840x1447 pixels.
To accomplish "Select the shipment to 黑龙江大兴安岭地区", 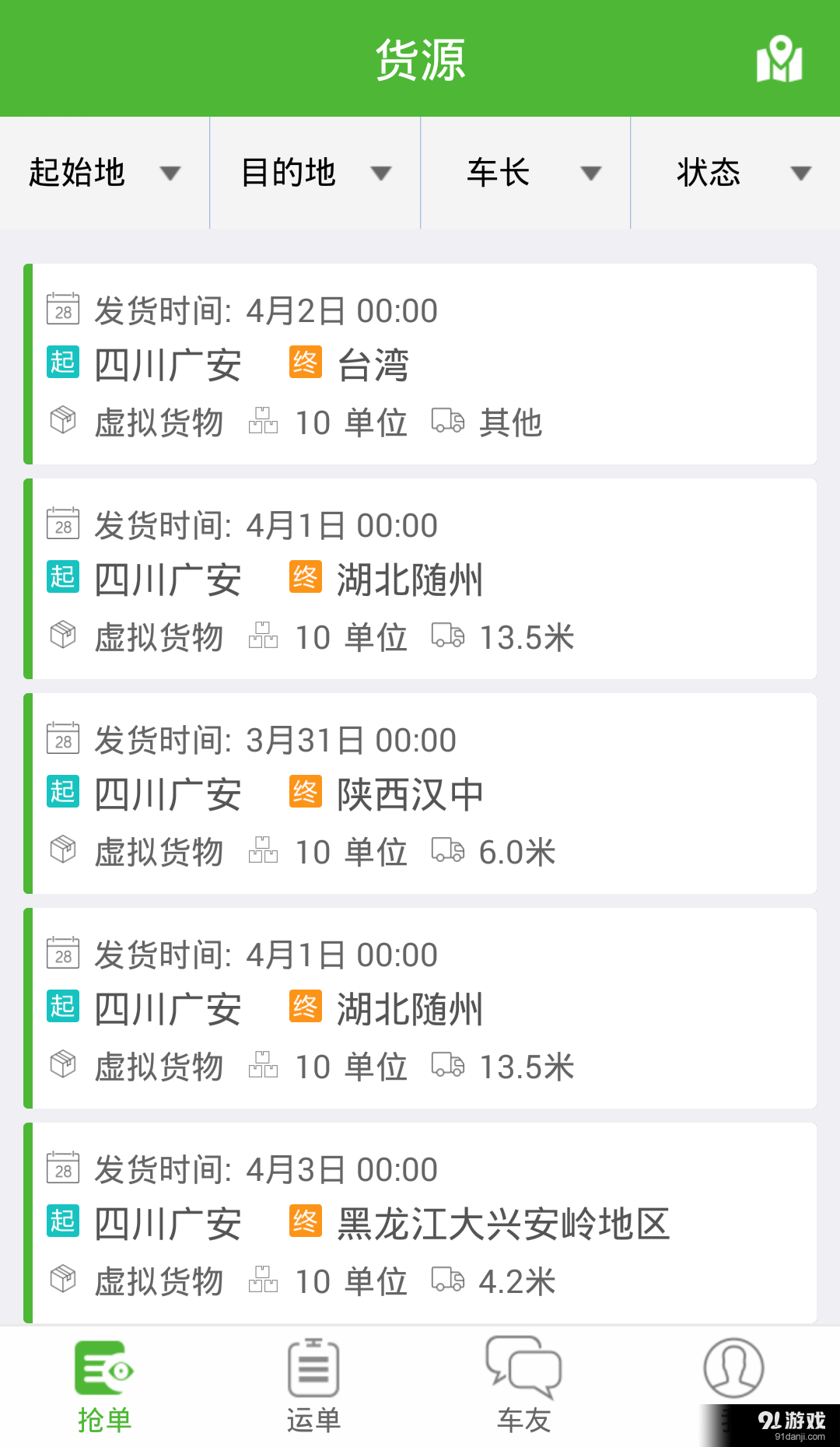I will pyautogui.click(x=420, y=1221).
